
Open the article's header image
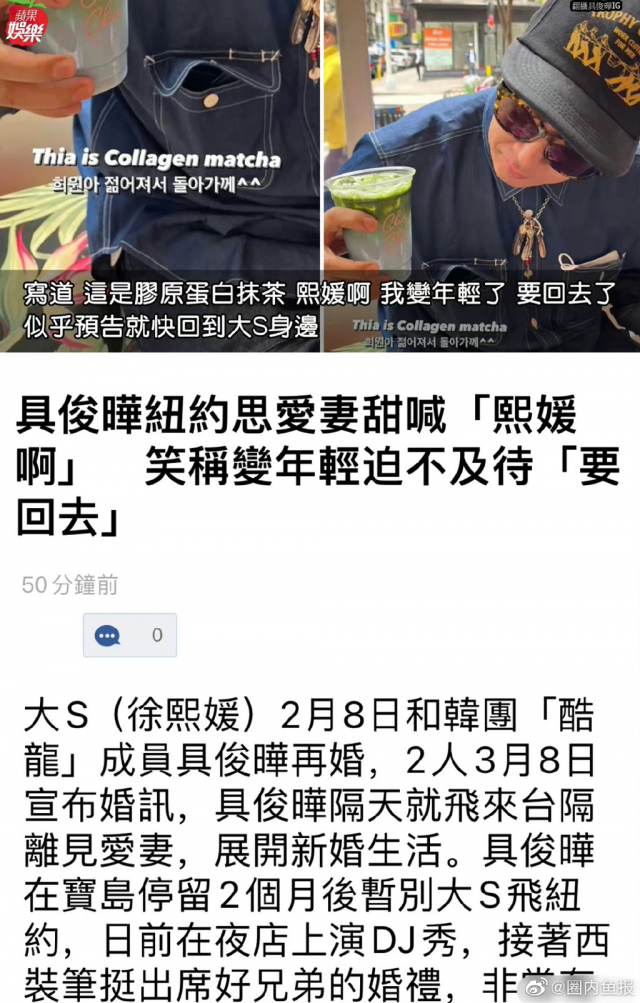point(320,175)
